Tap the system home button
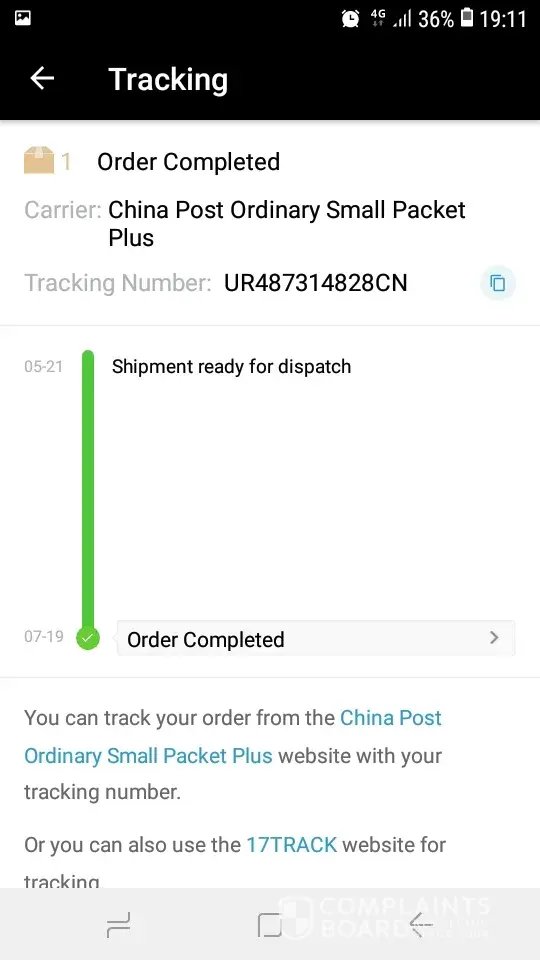 coord(269,924)
